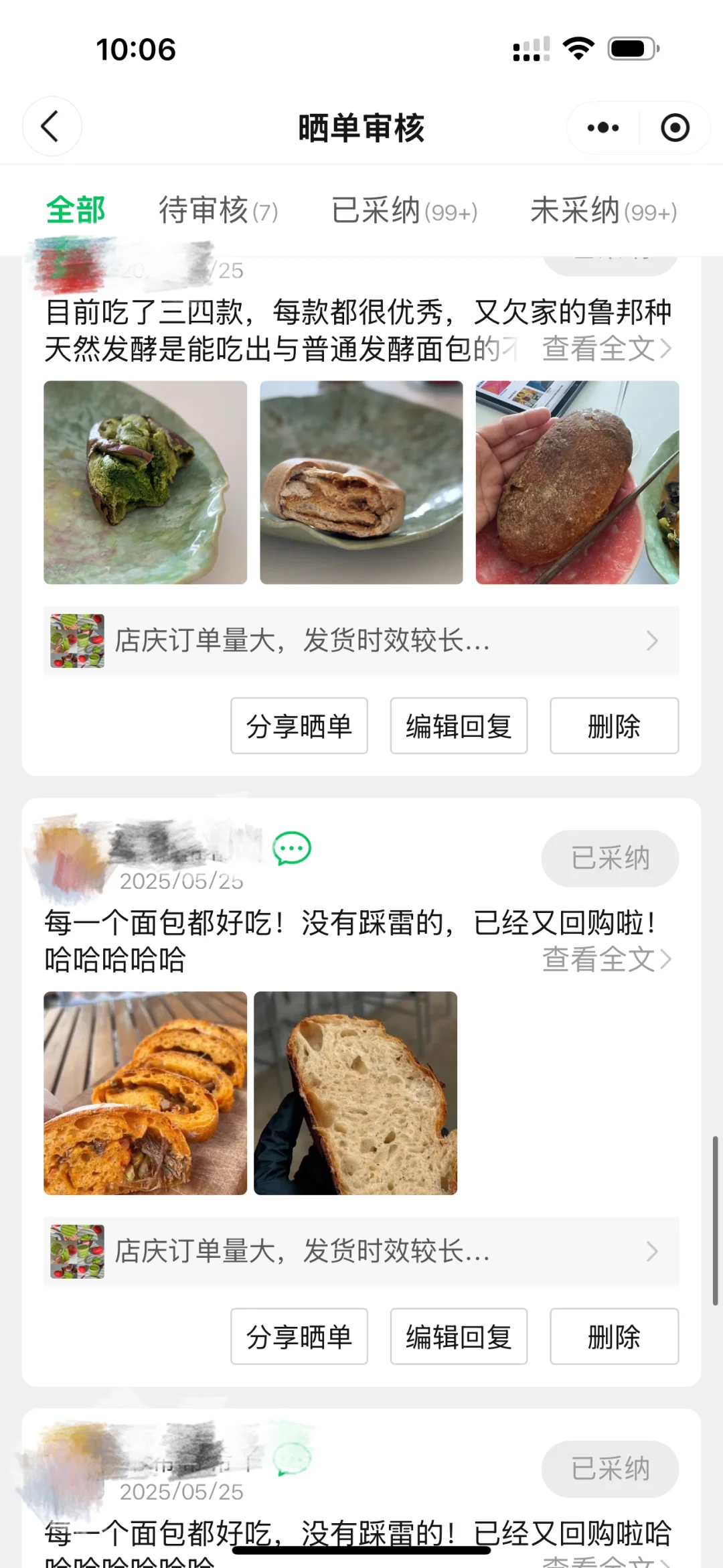The image size is (723, 1568).
Task: Tap 分享晒单 under the 没有踩雷的 review
Action: (299, 1337)
